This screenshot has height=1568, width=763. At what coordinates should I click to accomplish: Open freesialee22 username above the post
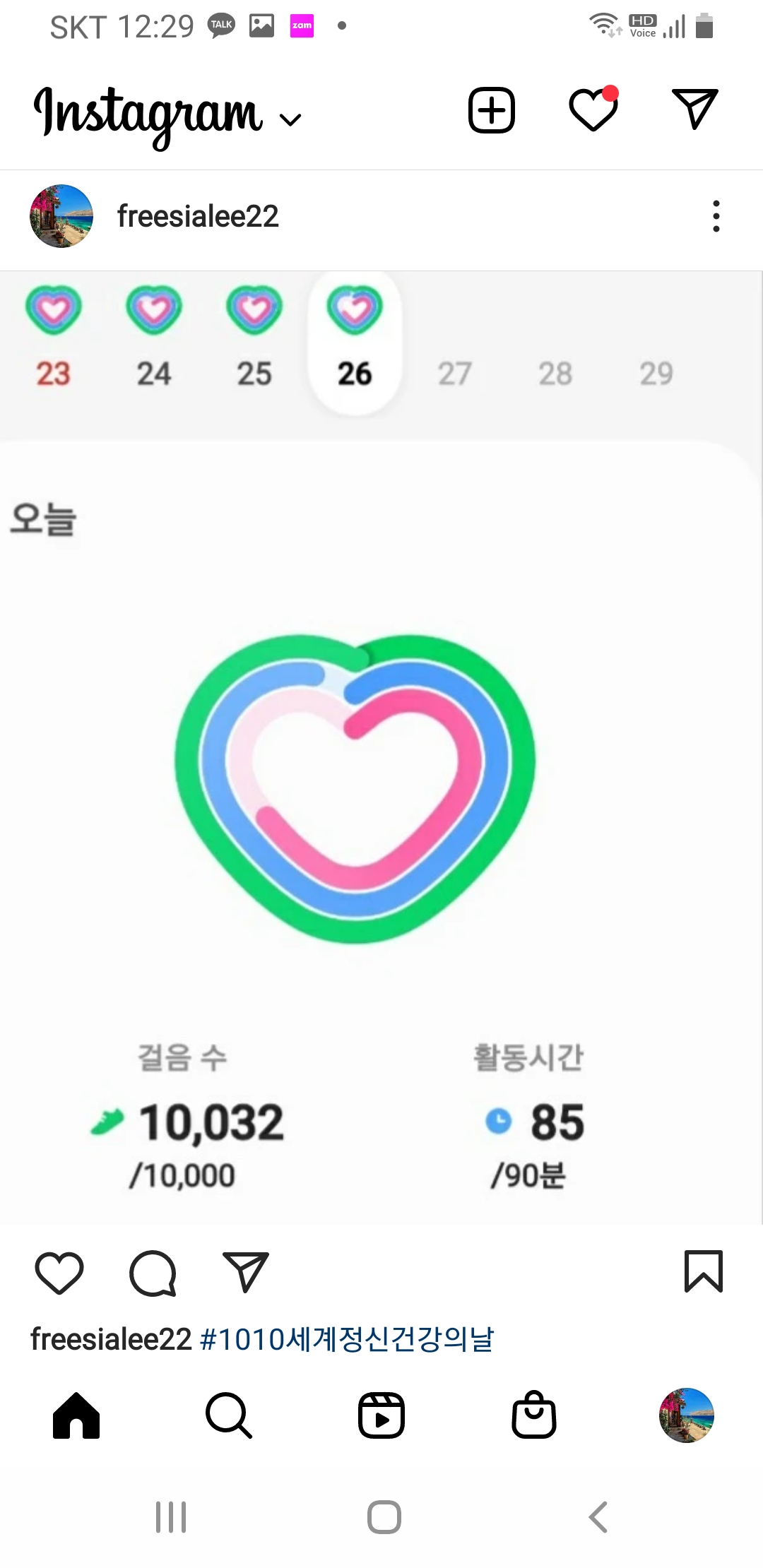[x=198, y=216]
